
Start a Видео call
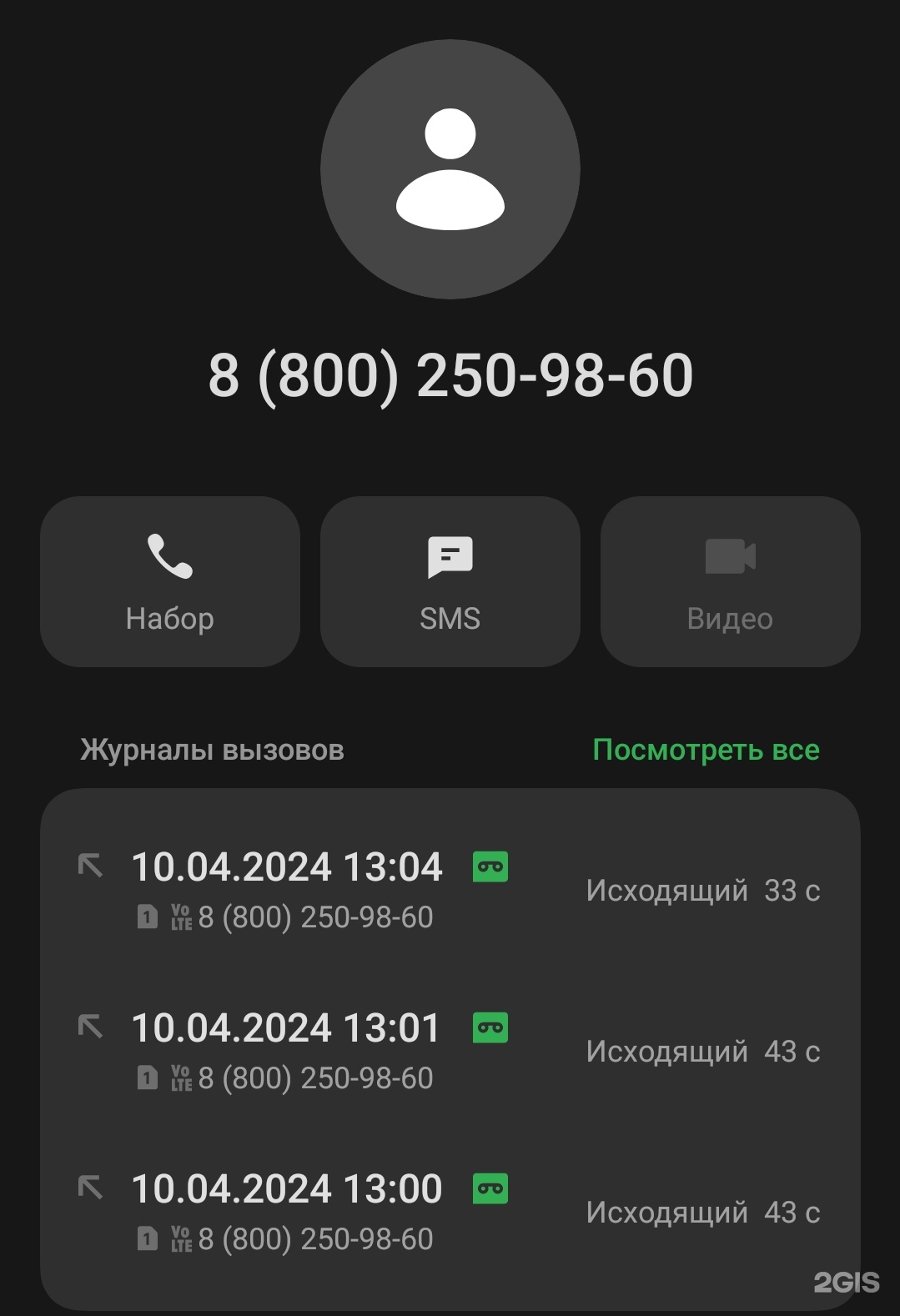730,581
